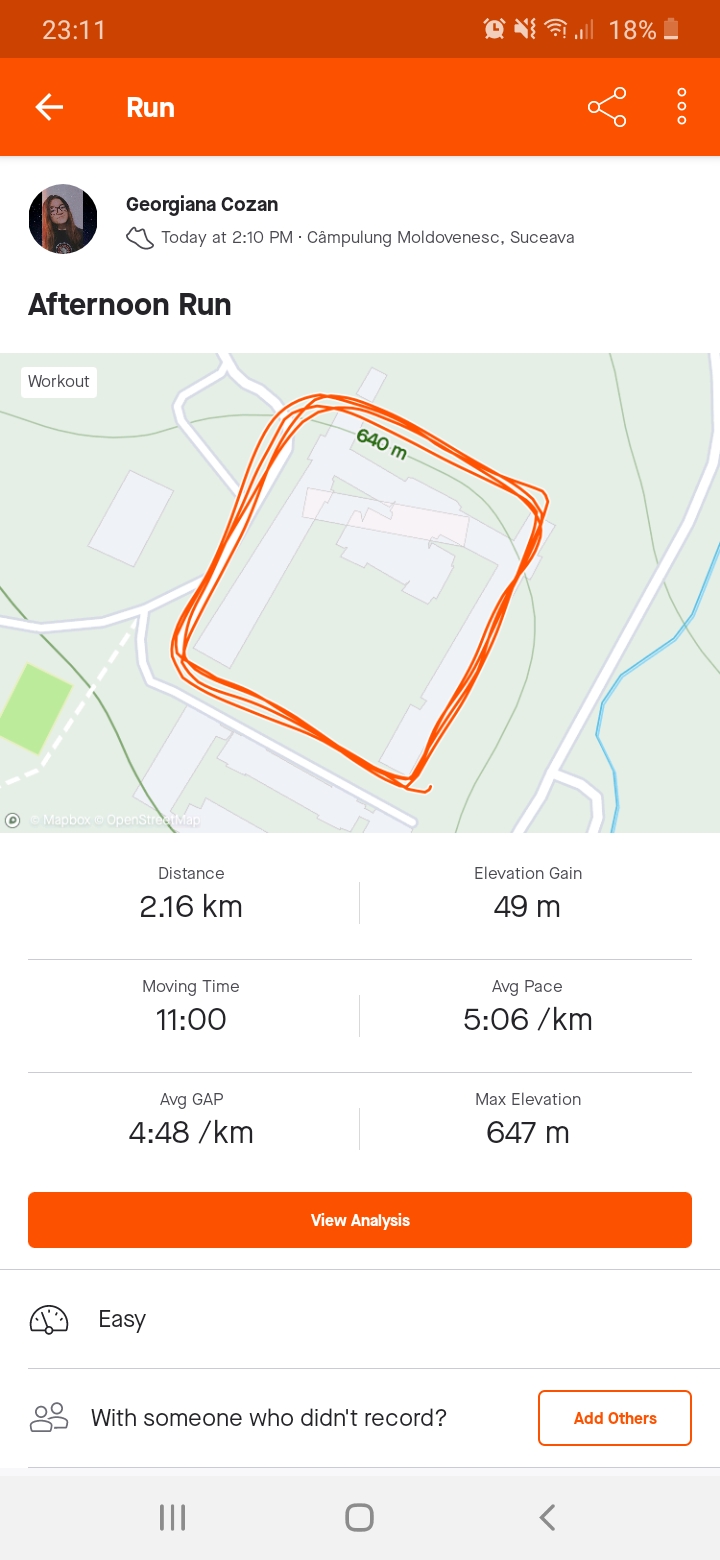Open the run route map
The image size is (720, 1560).
(x=360, y=592)
